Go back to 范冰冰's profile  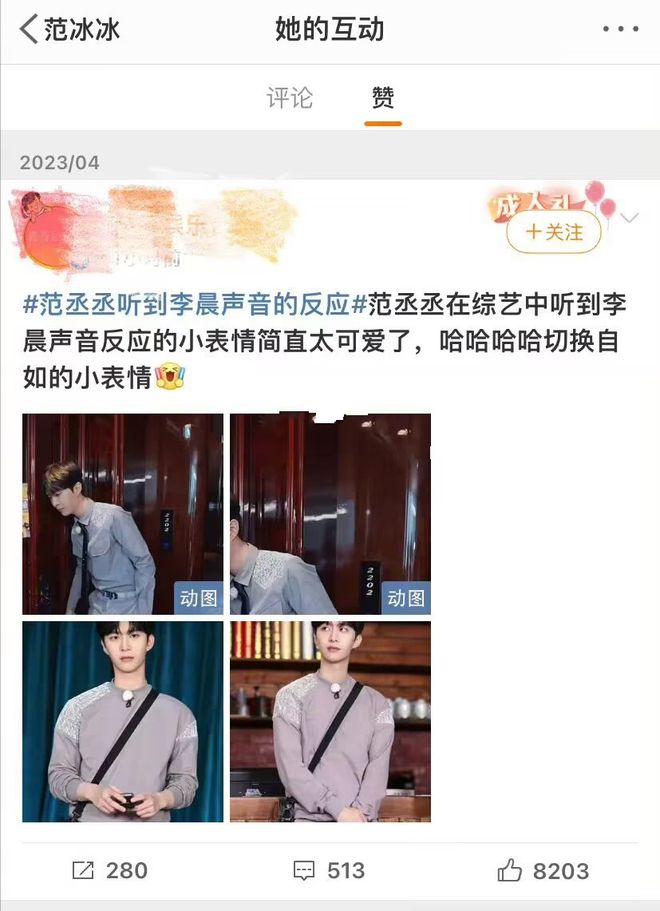tap(70, 29)
